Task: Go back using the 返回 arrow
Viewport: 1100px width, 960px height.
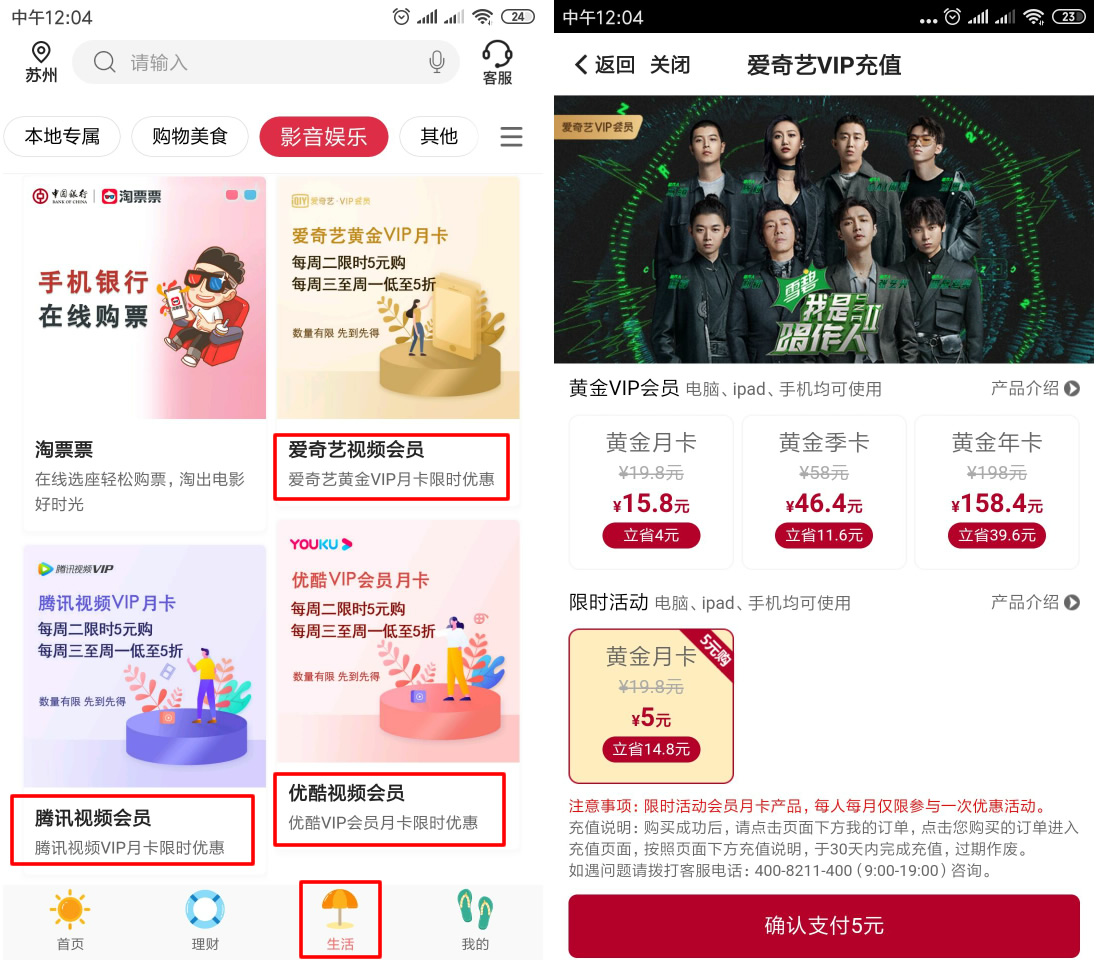Action: [604, 65]
